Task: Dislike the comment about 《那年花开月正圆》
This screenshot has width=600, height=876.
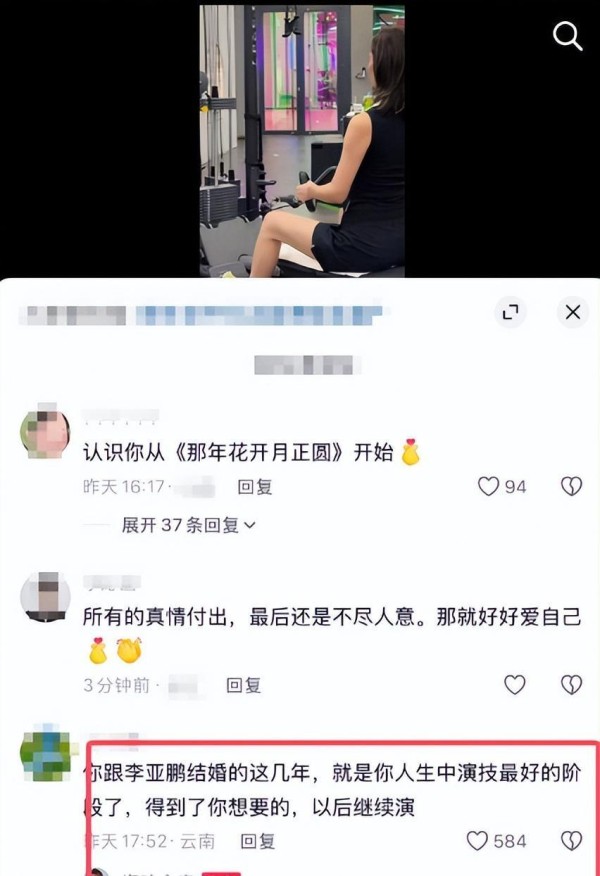Action: [571, 487]
